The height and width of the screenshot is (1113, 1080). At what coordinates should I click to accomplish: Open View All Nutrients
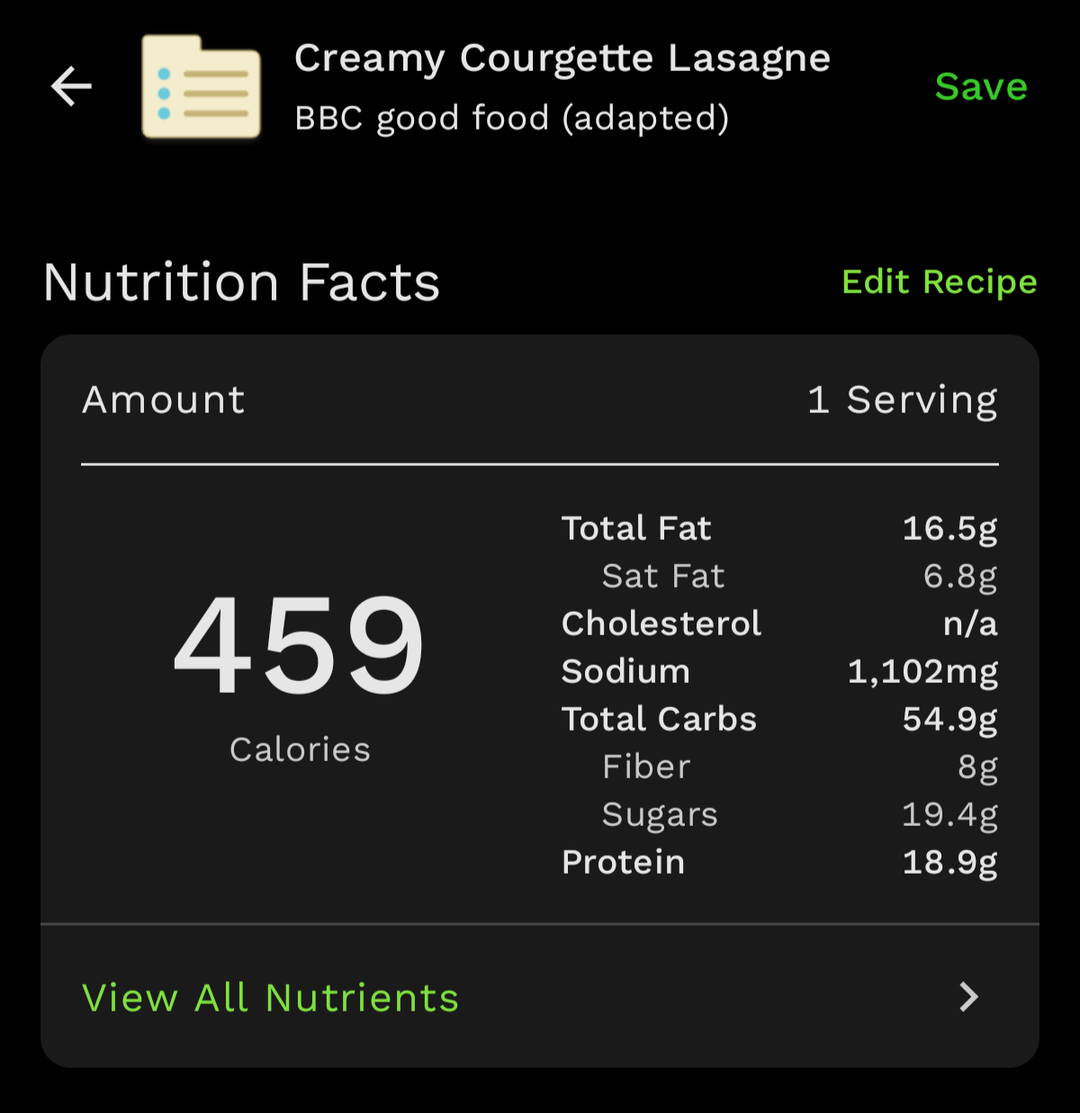tap(270, 997)
